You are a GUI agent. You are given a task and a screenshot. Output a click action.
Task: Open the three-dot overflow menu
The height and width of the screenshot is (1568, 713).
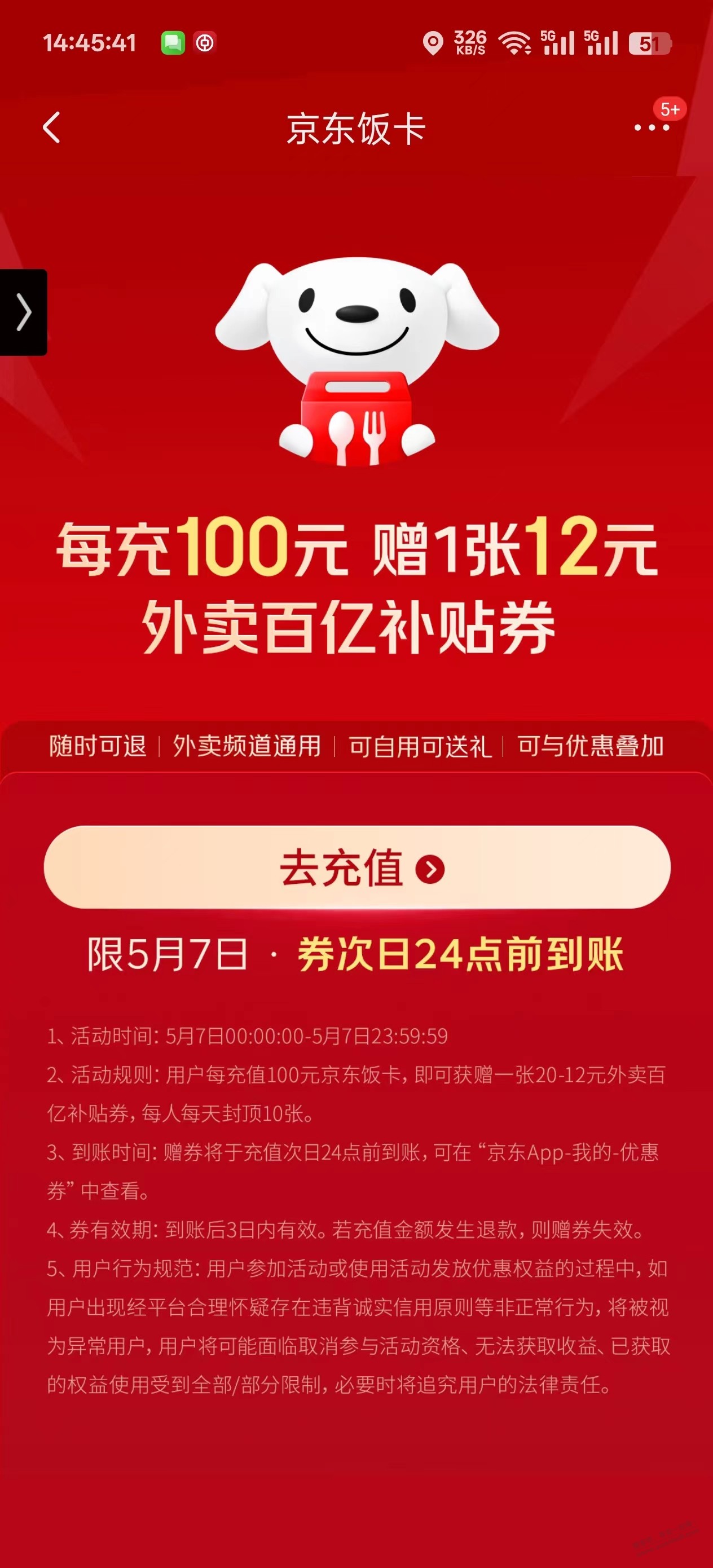pyautogui.click(x=651, y=128)
